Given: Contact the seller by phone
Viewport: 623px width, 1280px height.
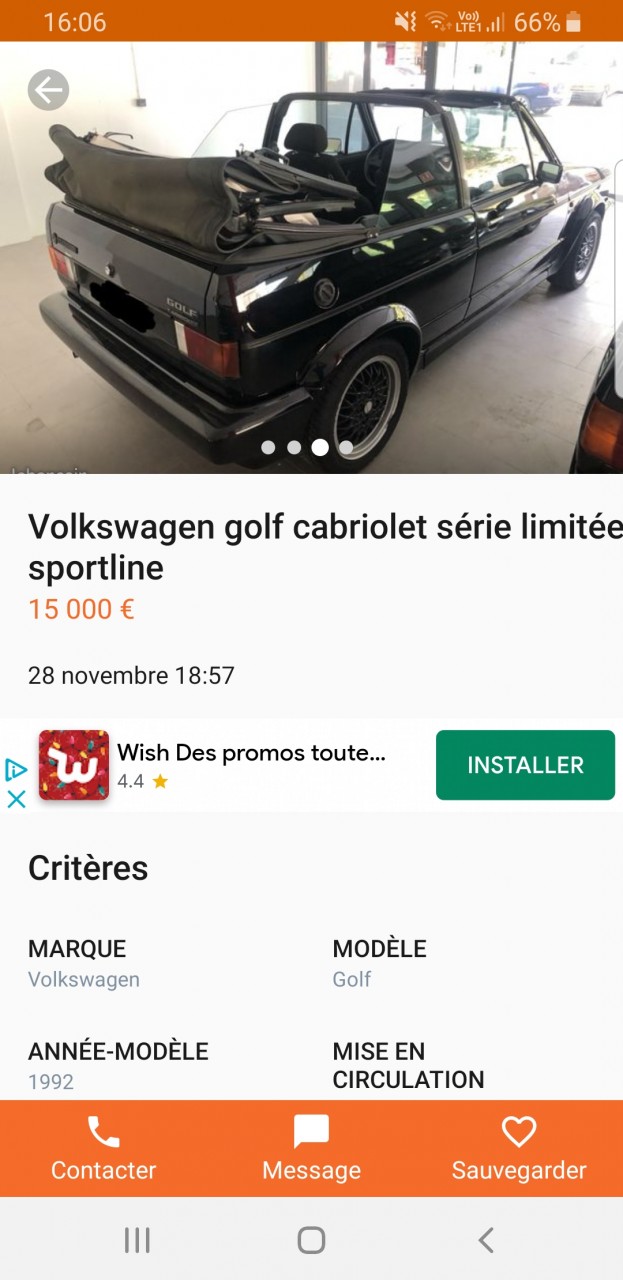Looking at the screenshot, I should tap(103, 1149).
